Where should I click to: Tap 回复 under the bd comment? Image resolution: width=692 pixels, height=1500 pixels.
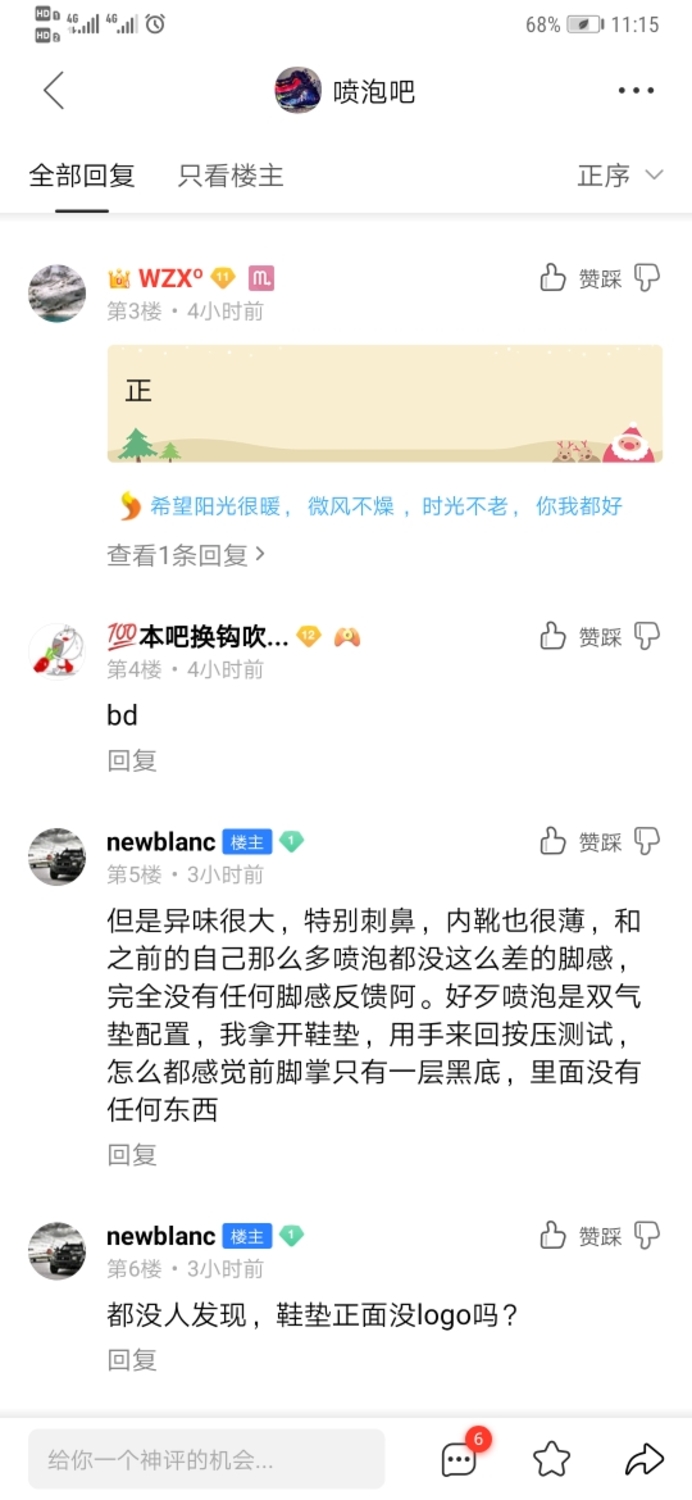point(132,761)
